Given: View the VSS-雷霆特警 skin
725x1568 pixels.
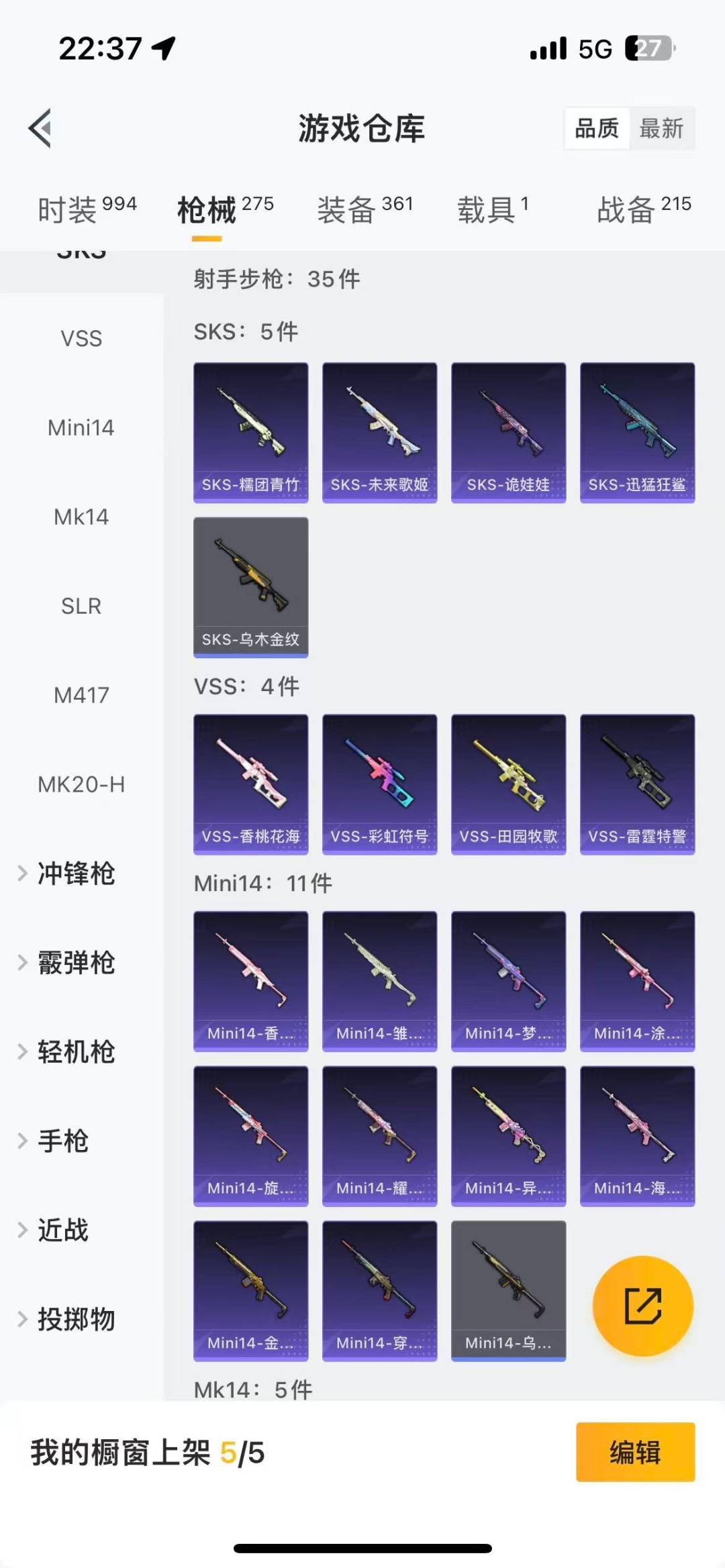Looking at the screenshot, I should (x=637, y=784).
